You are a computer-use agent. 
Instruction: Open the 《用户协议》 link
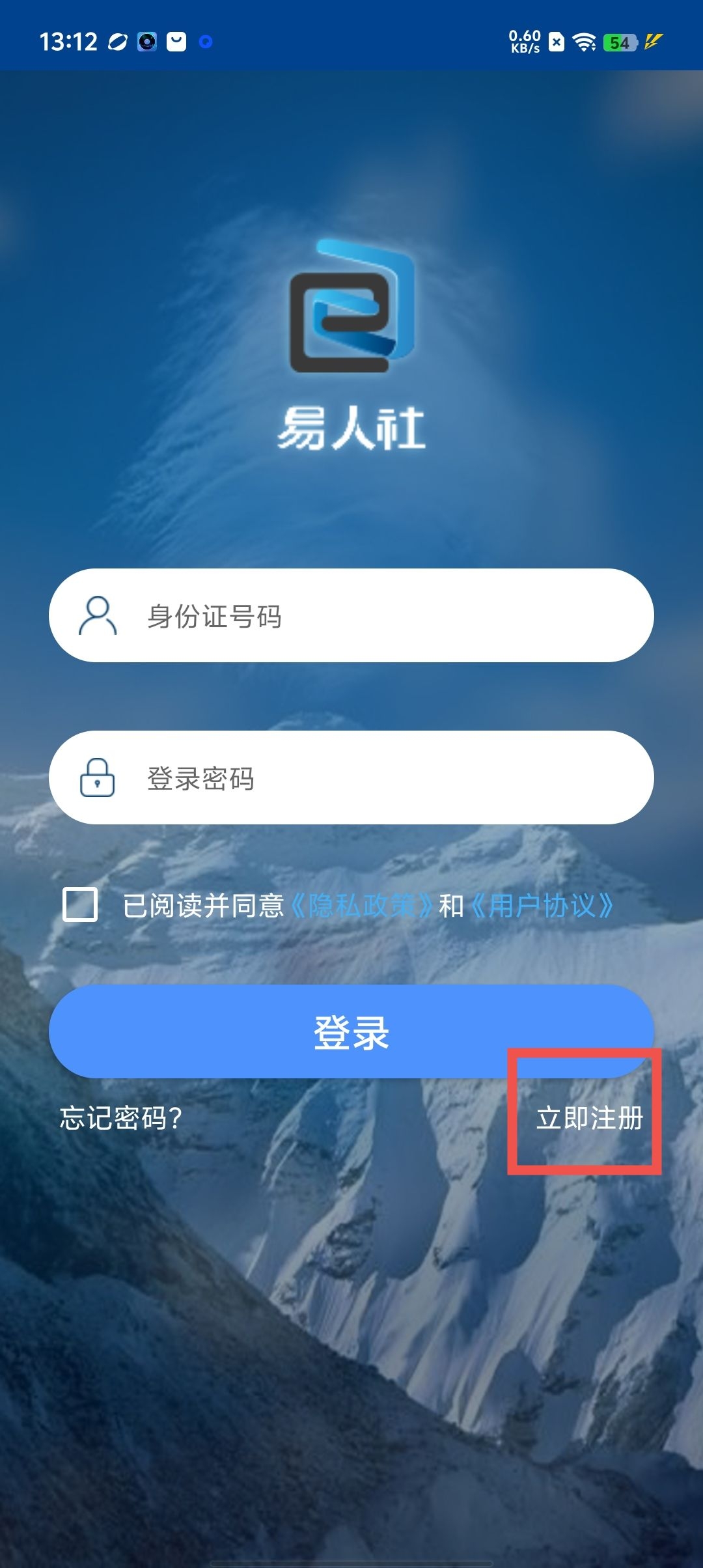(x=542, y=906)
